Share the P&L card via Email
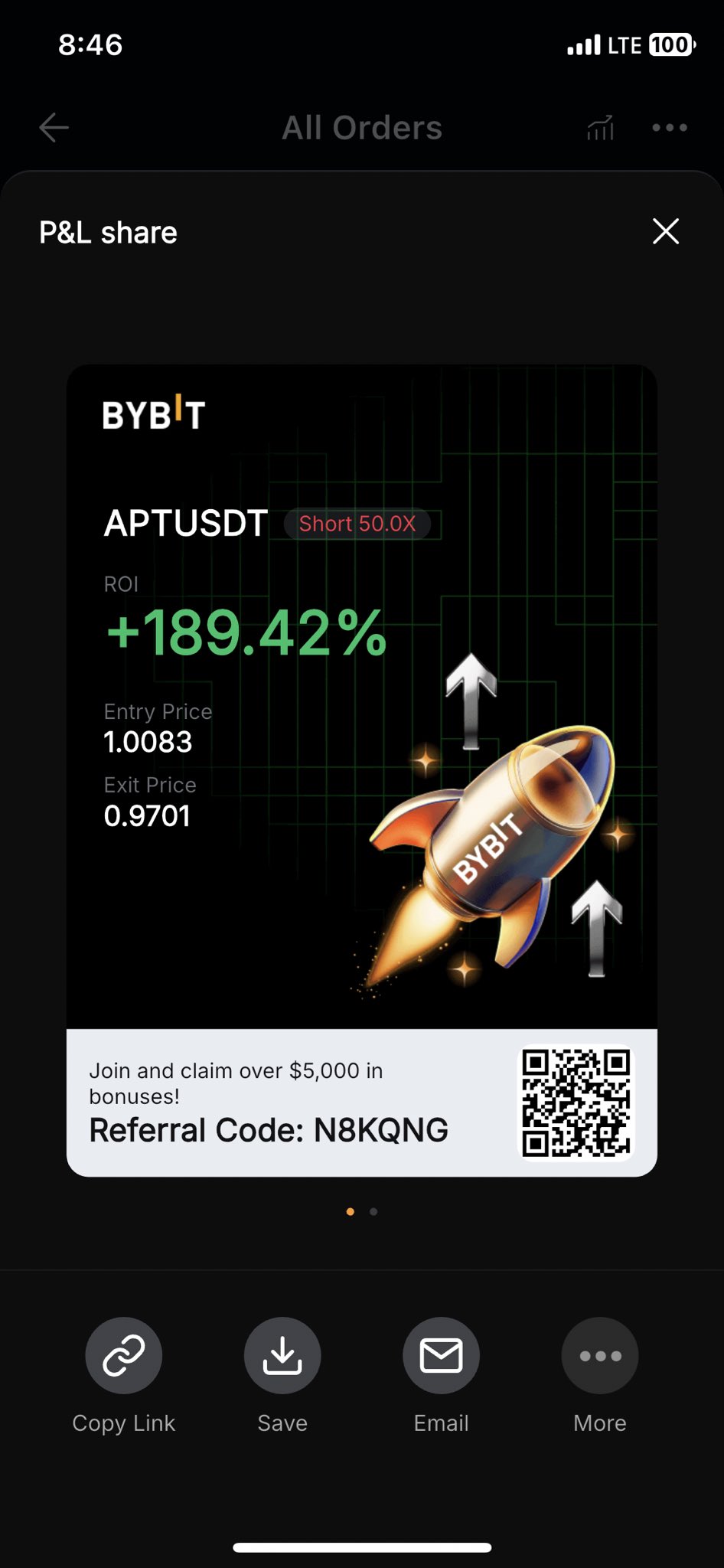The image size is (724, 1568). (441, 1356)
